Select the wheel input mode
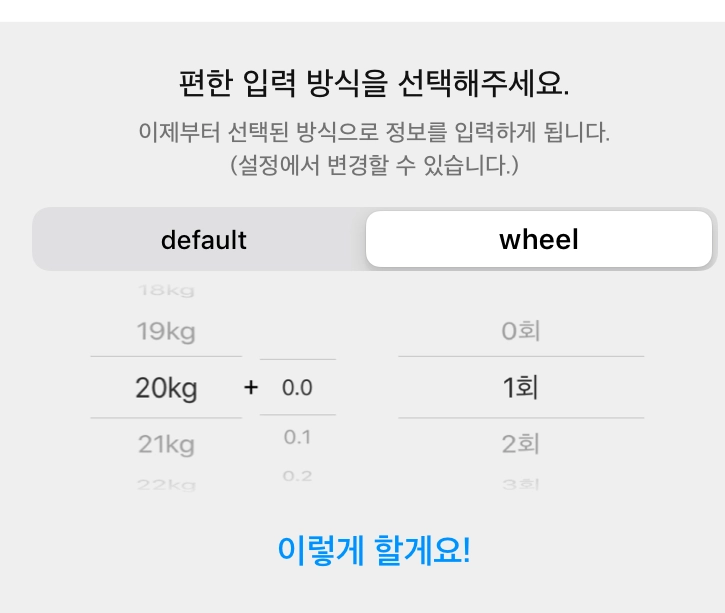The width and height of the screenshot is (725, 613). point(539,240)
